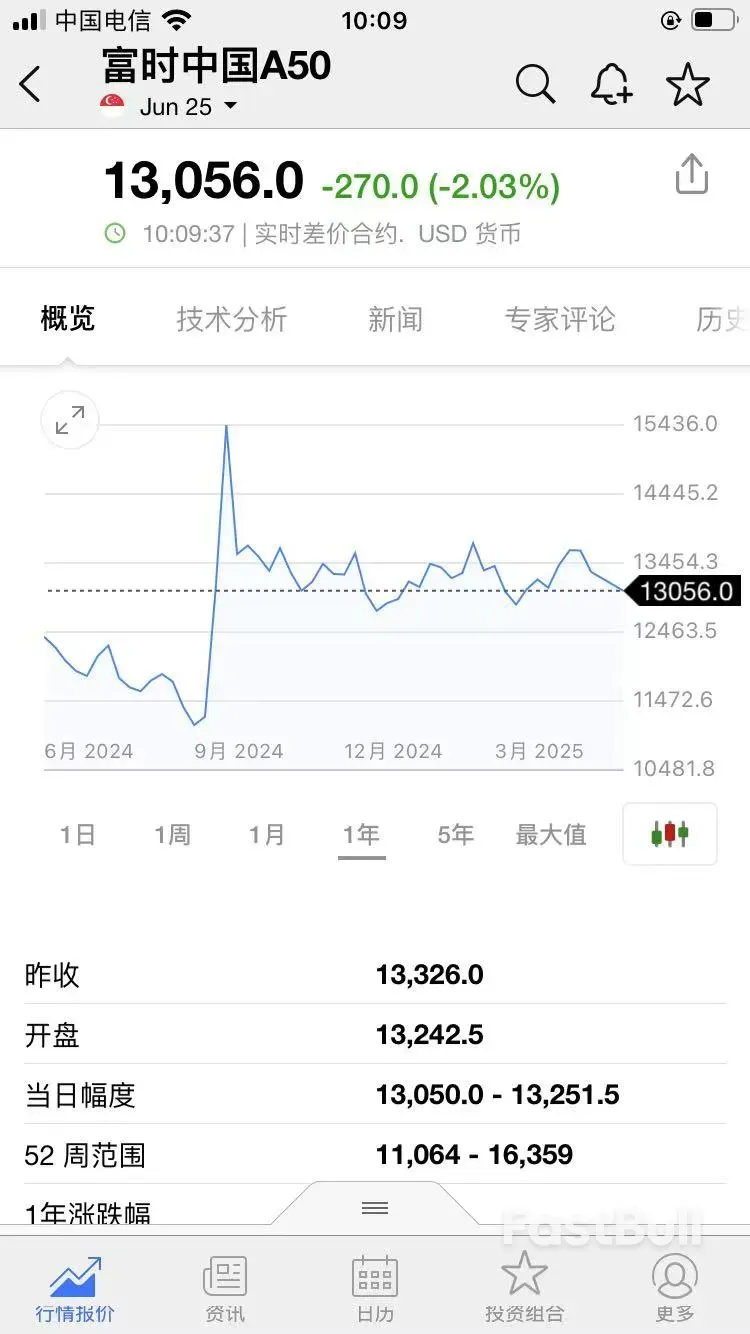Tap the star icon to favorite A50
Viewport: 750px width, 1334px height.
coord(687,84)
